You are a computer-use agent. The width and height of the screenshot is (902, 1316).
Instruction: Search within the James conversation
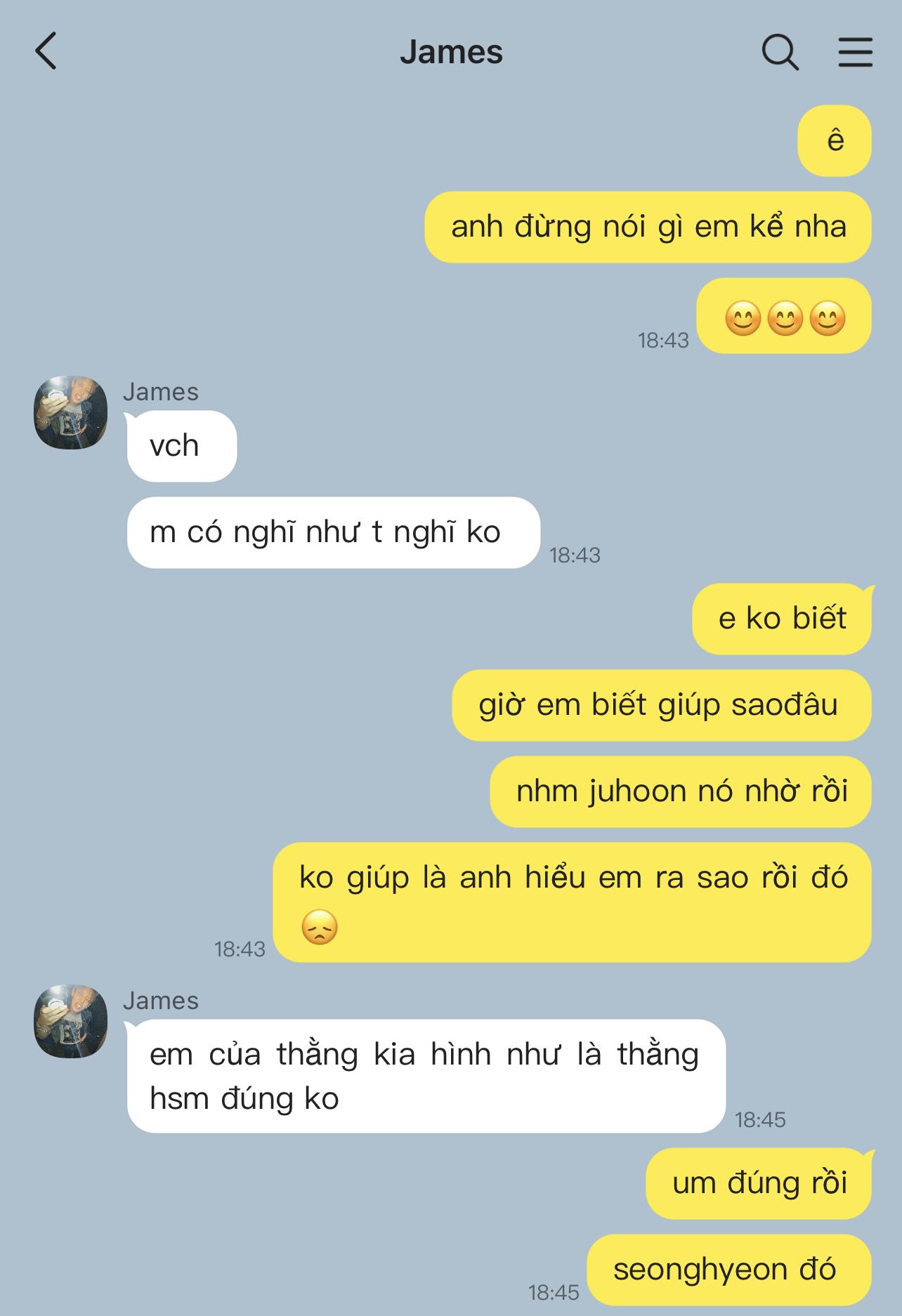tap(780, 52)
